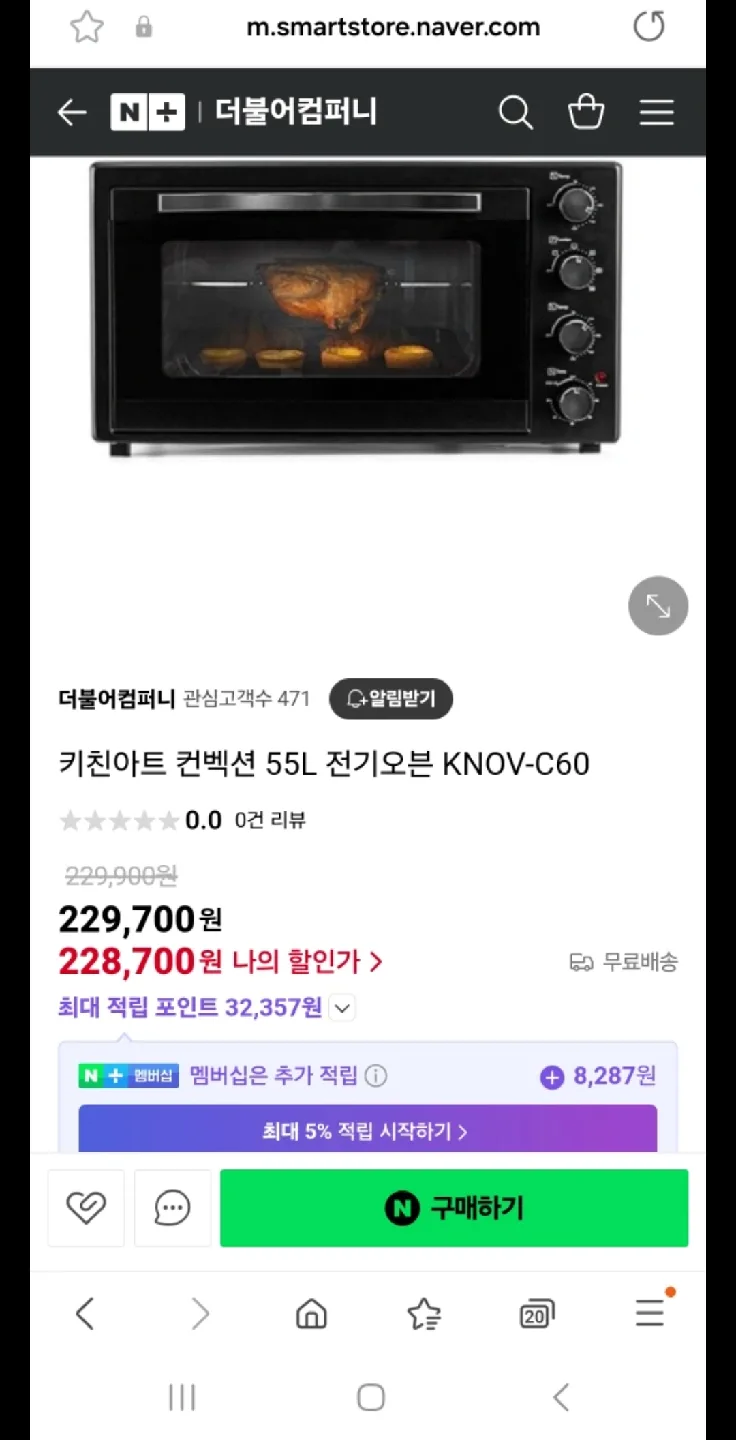736x1440 pixels.
Task: Open the browser tools menu
Action: point(650,1313)
